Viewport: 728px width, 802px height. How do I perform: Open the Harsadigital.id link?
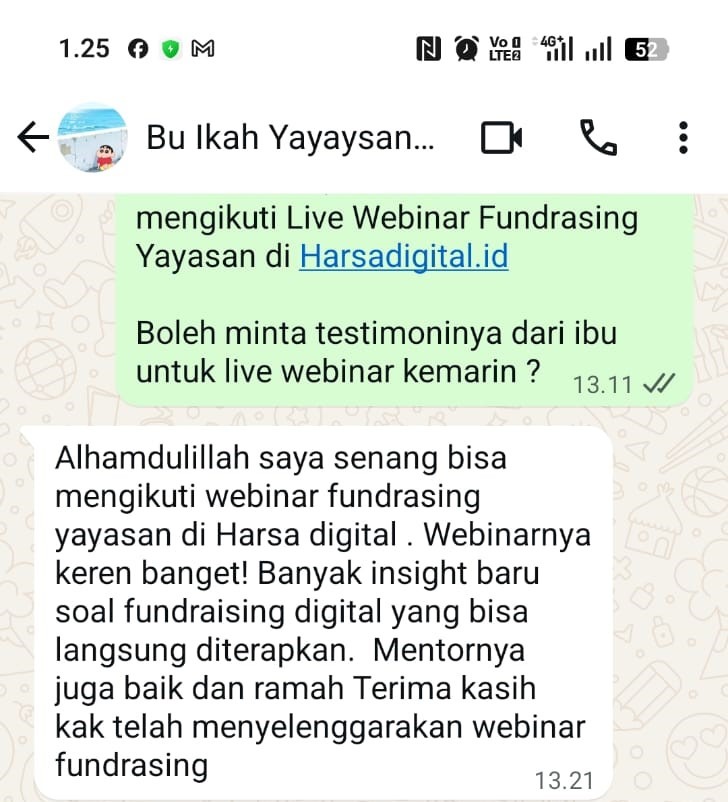[x=403, y=256]
